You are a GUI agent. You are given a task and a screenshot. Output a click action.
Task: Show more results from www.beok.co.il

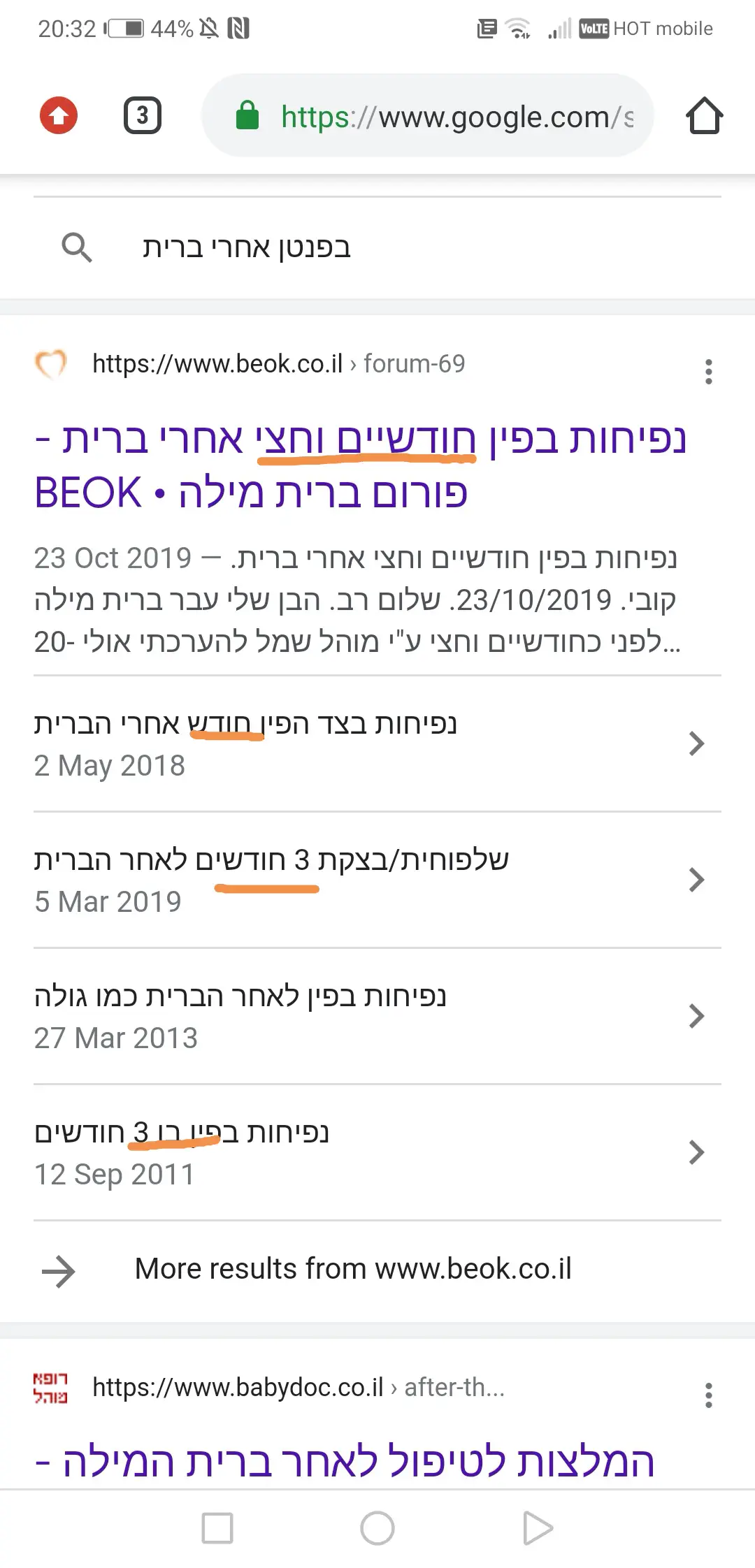353,1269
